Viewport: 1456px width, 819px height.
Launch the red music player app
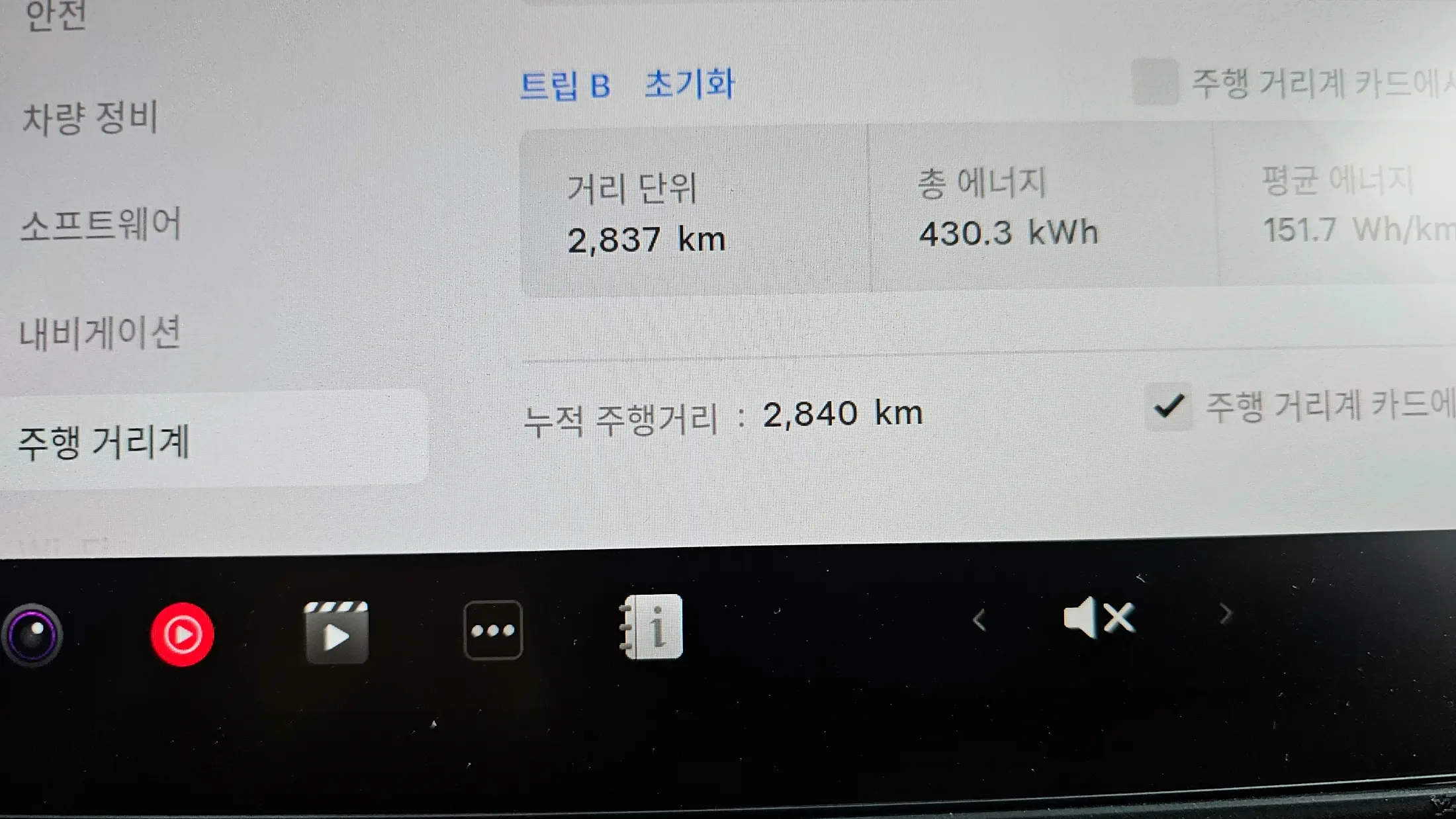[182, 634]
